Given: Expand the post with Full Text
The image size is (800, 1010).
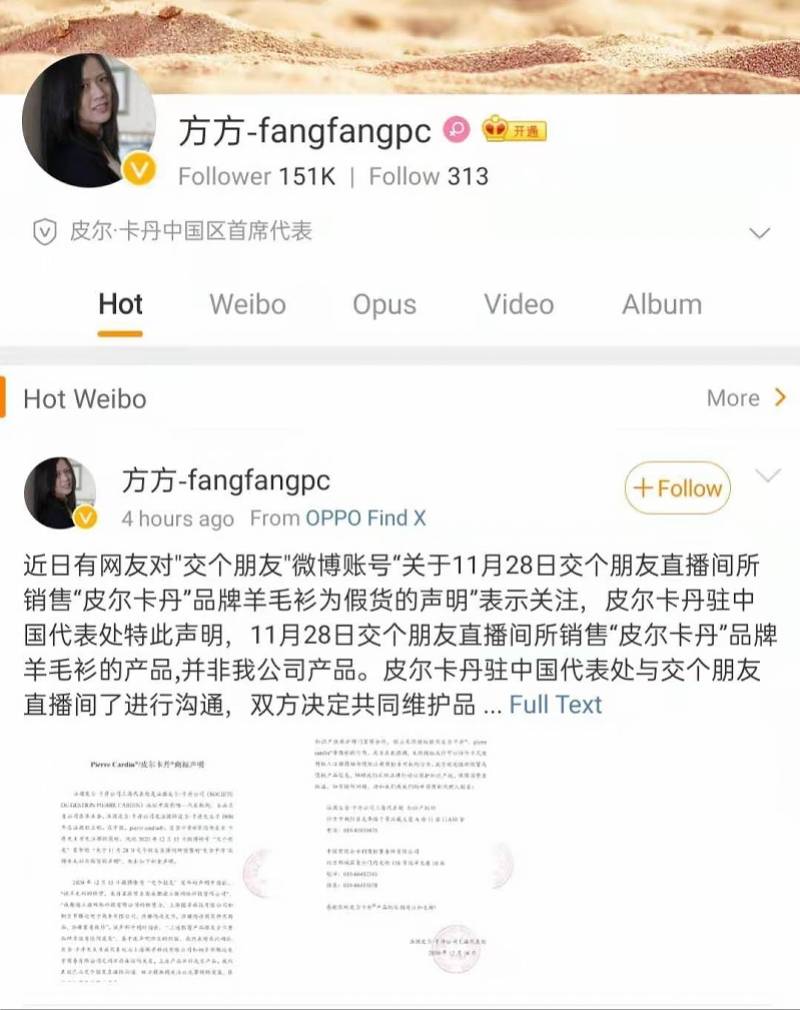Looking at the screenshot, I should [x=555, y=704].
